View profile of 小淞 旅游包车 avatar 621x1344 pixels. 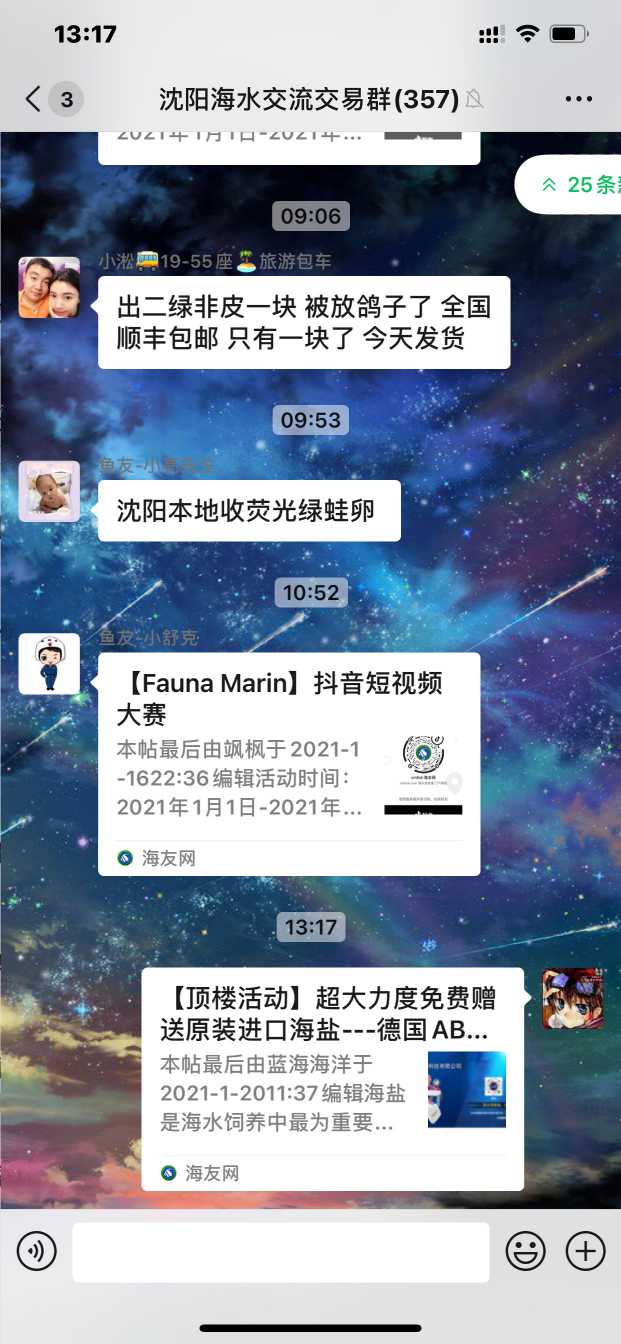click(x=49, y=287)
